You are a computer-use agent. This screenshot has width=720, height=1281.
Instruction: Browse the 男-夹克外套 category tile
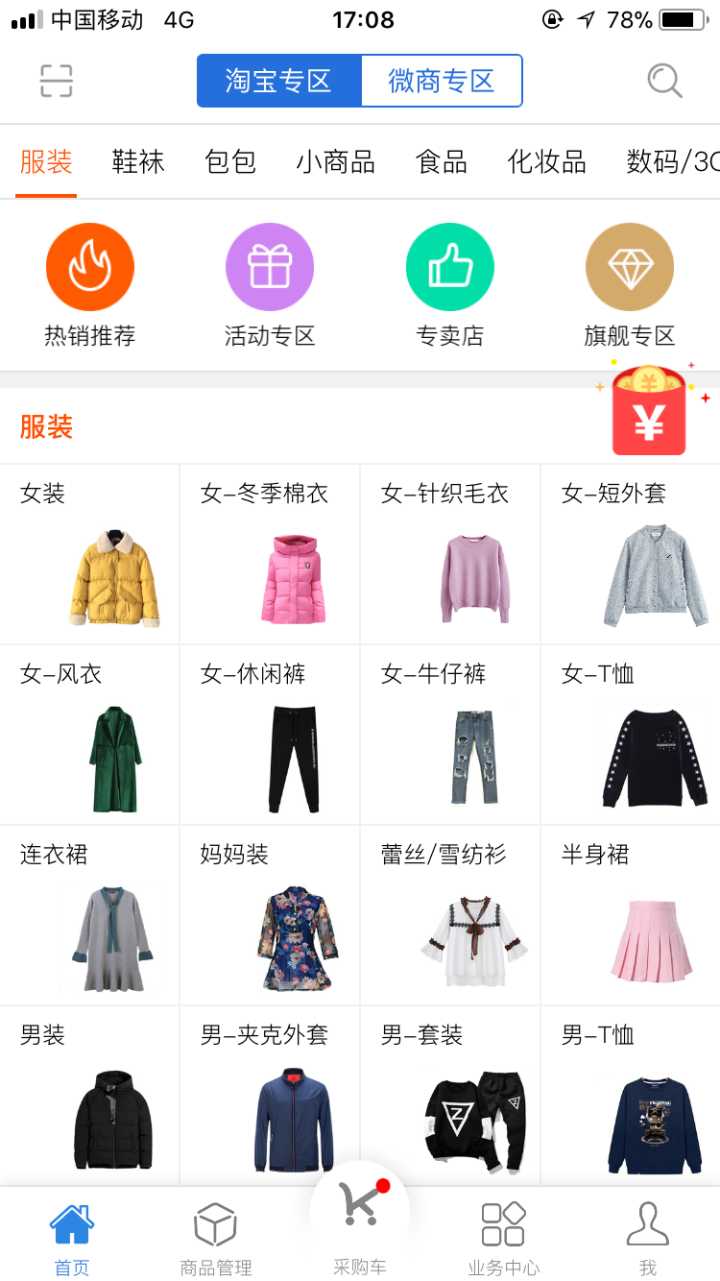270,1095
